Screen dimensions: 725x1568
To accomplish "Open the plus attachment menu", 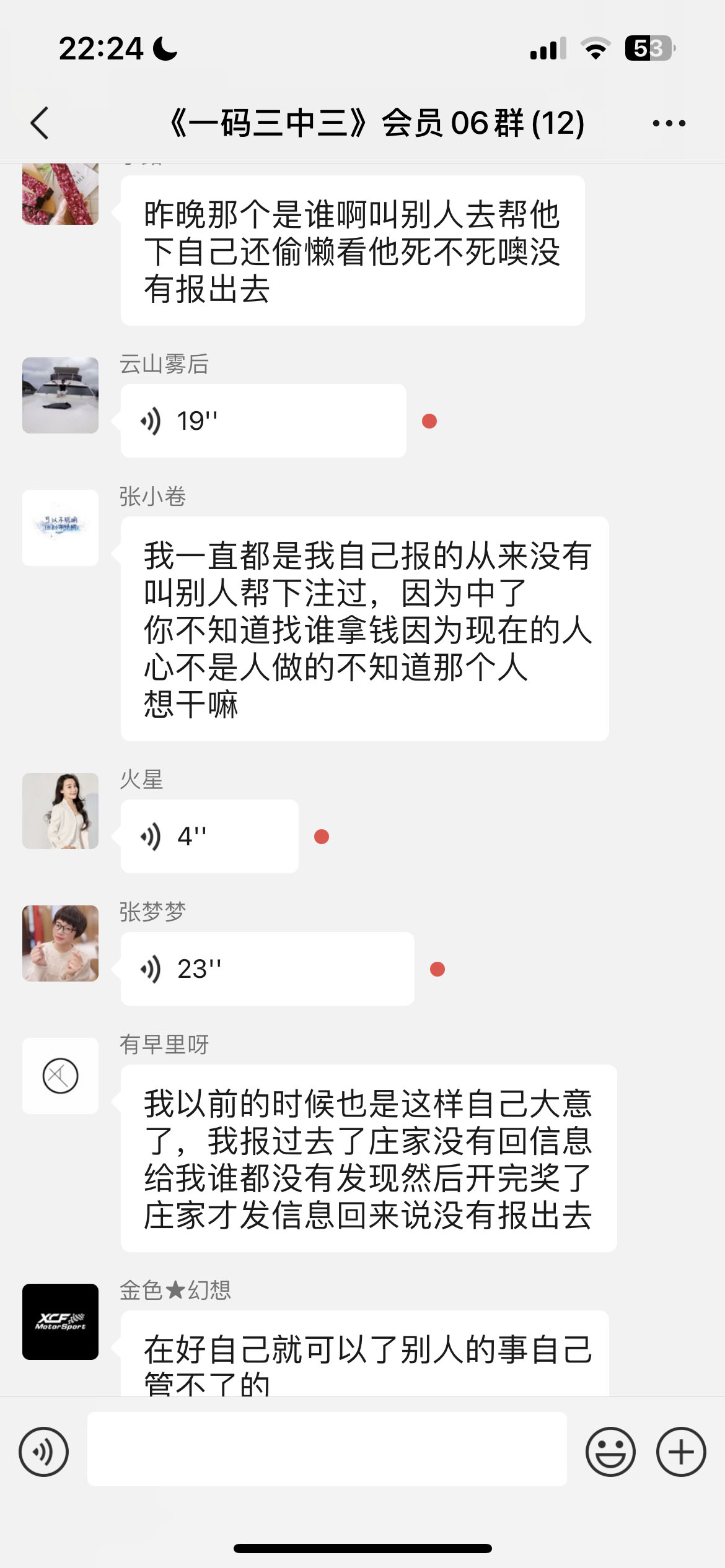I will [x=681, y=1452].
